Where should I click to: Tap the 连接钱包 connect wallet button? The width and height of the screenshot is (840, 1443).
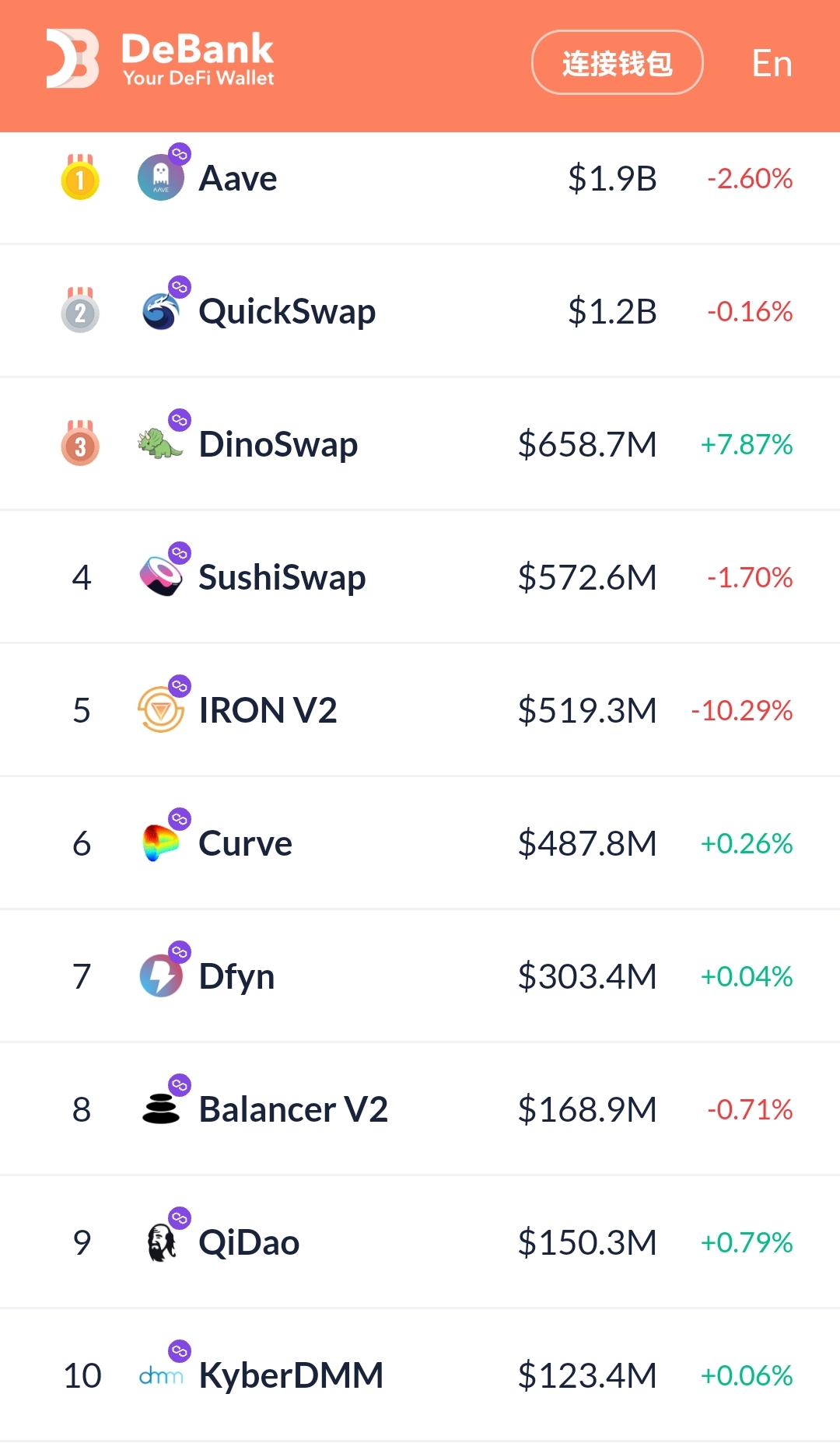coord(617,62)
